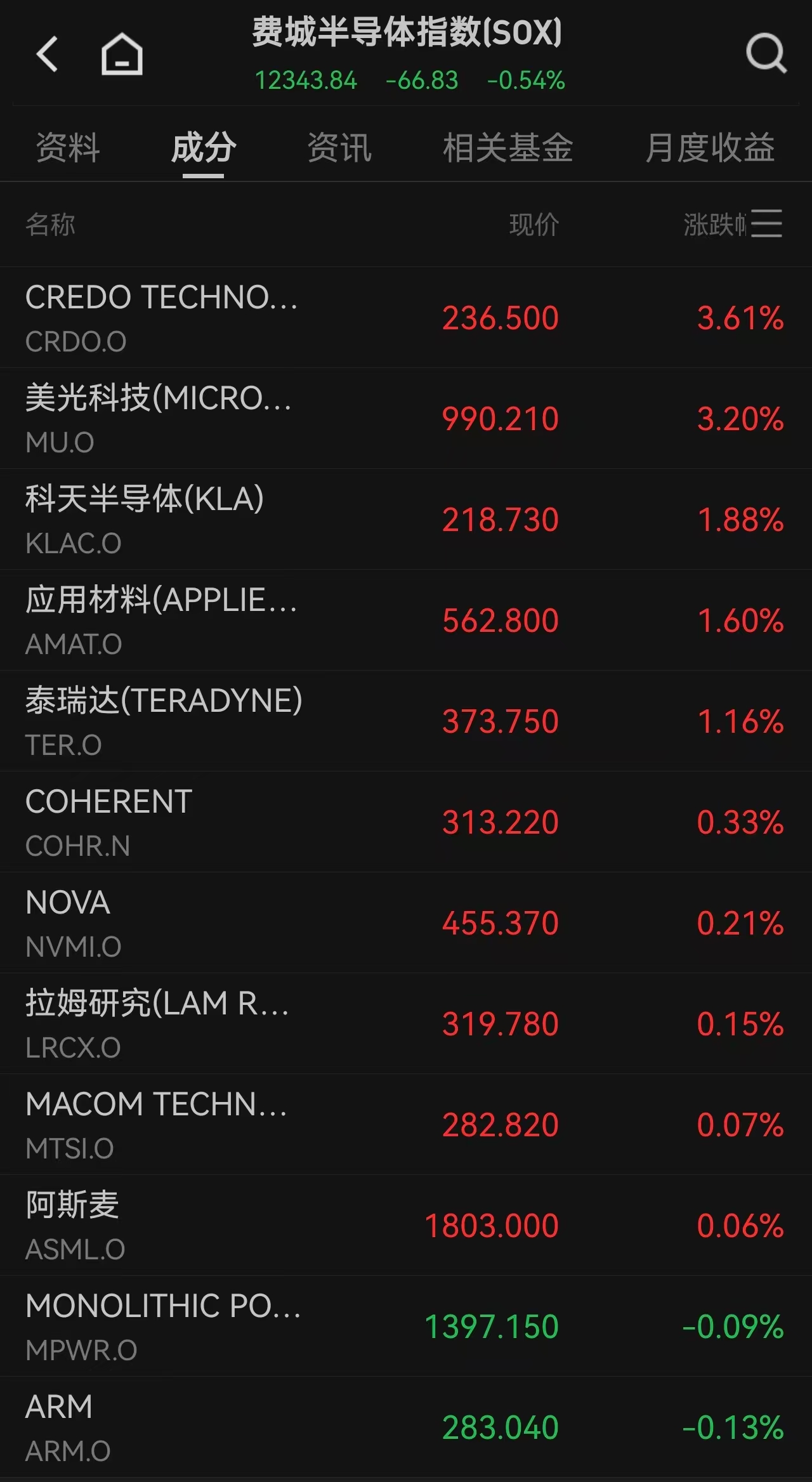Open MONOLITHIC PO MPWR.O row
812x1482 pixels.
coord(406,1326)
